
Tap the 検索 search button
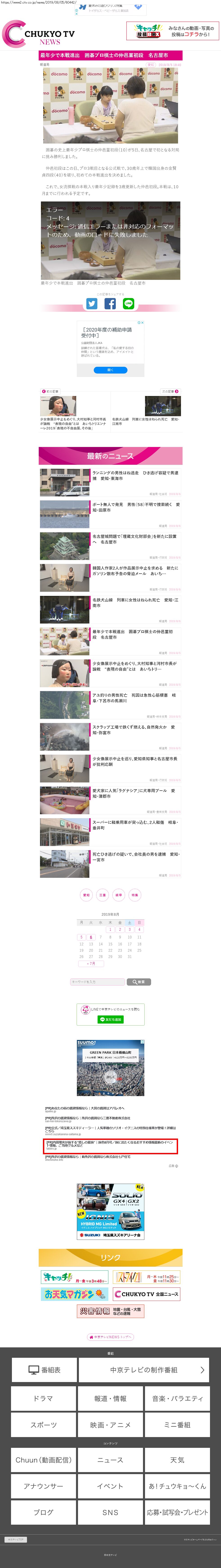pos(139,982)
